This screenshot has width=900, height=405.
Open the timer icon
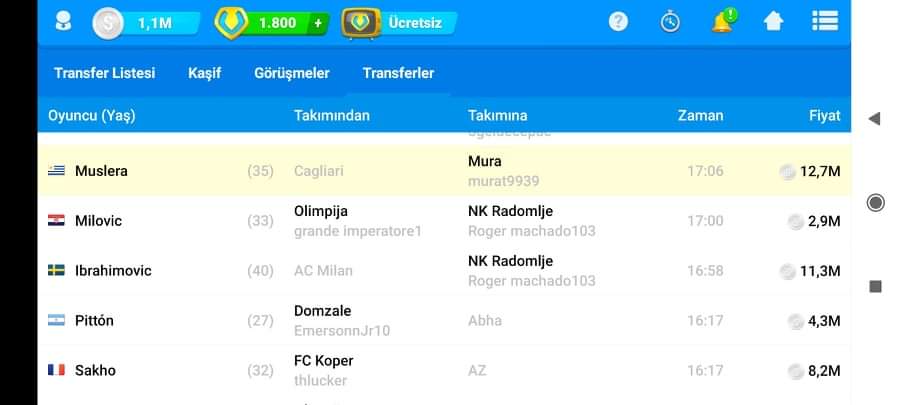[x=670, y=21]
